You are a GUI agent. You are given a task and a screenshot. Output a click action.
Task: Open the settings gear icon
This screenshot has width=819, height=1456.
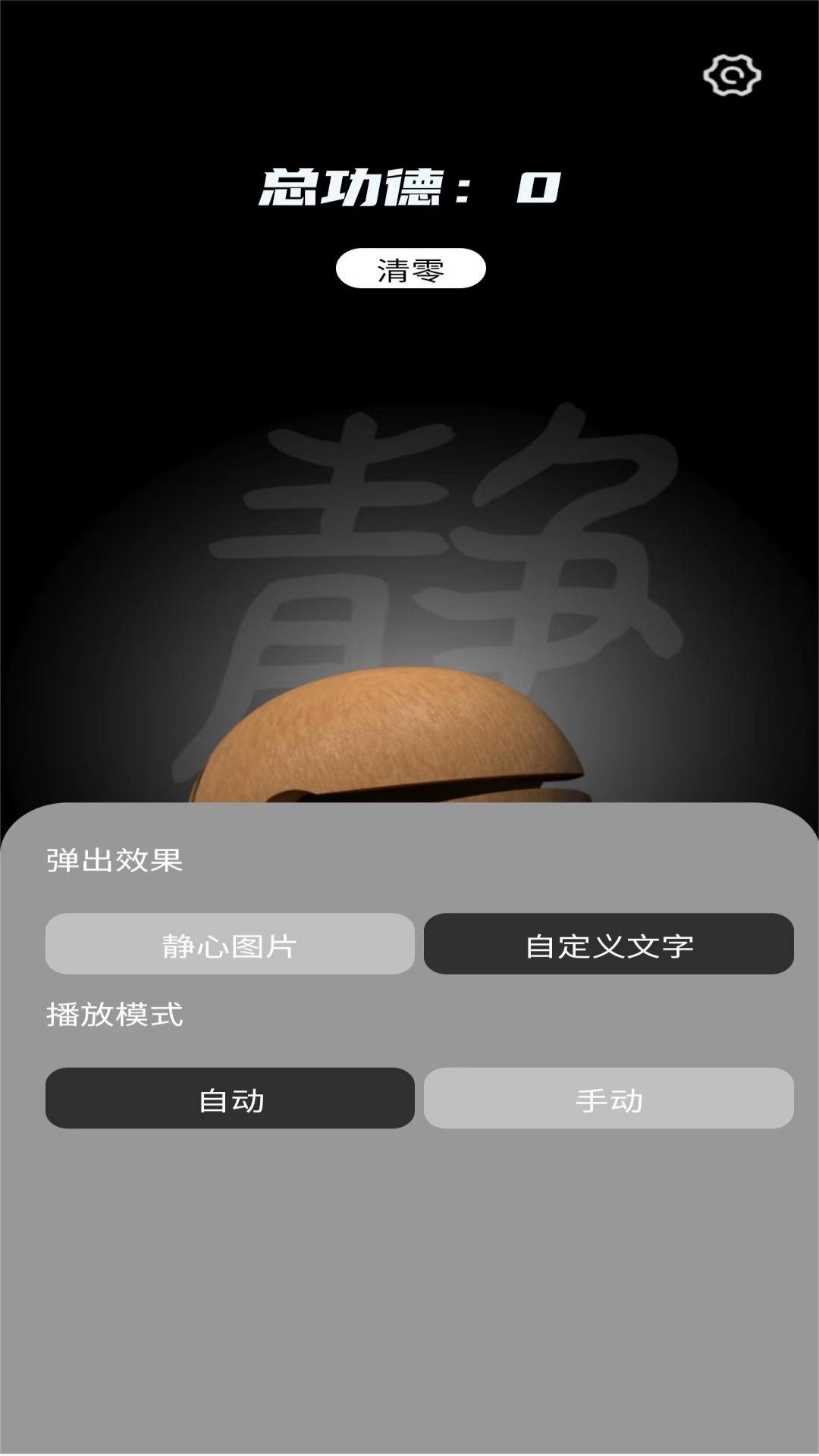732,75
